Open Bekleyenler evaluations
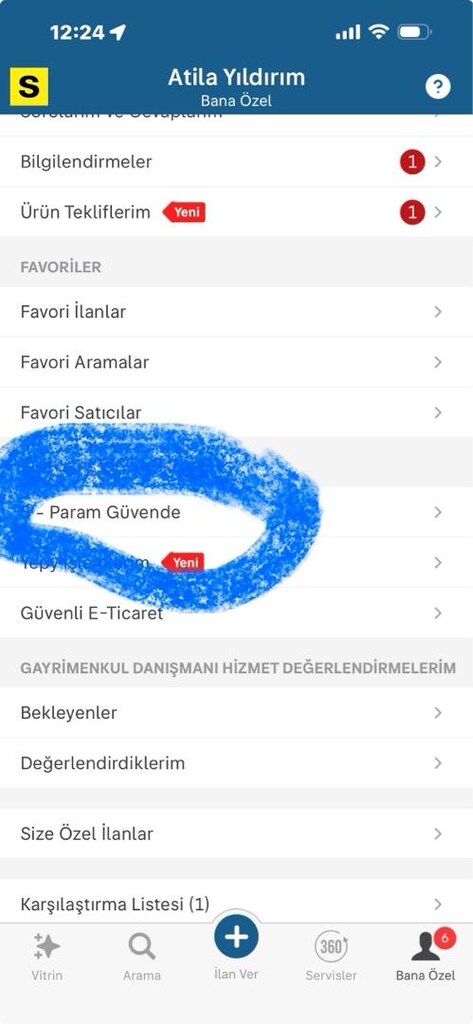The height and width of the screenshot is (1024, 473). [236, 712]
